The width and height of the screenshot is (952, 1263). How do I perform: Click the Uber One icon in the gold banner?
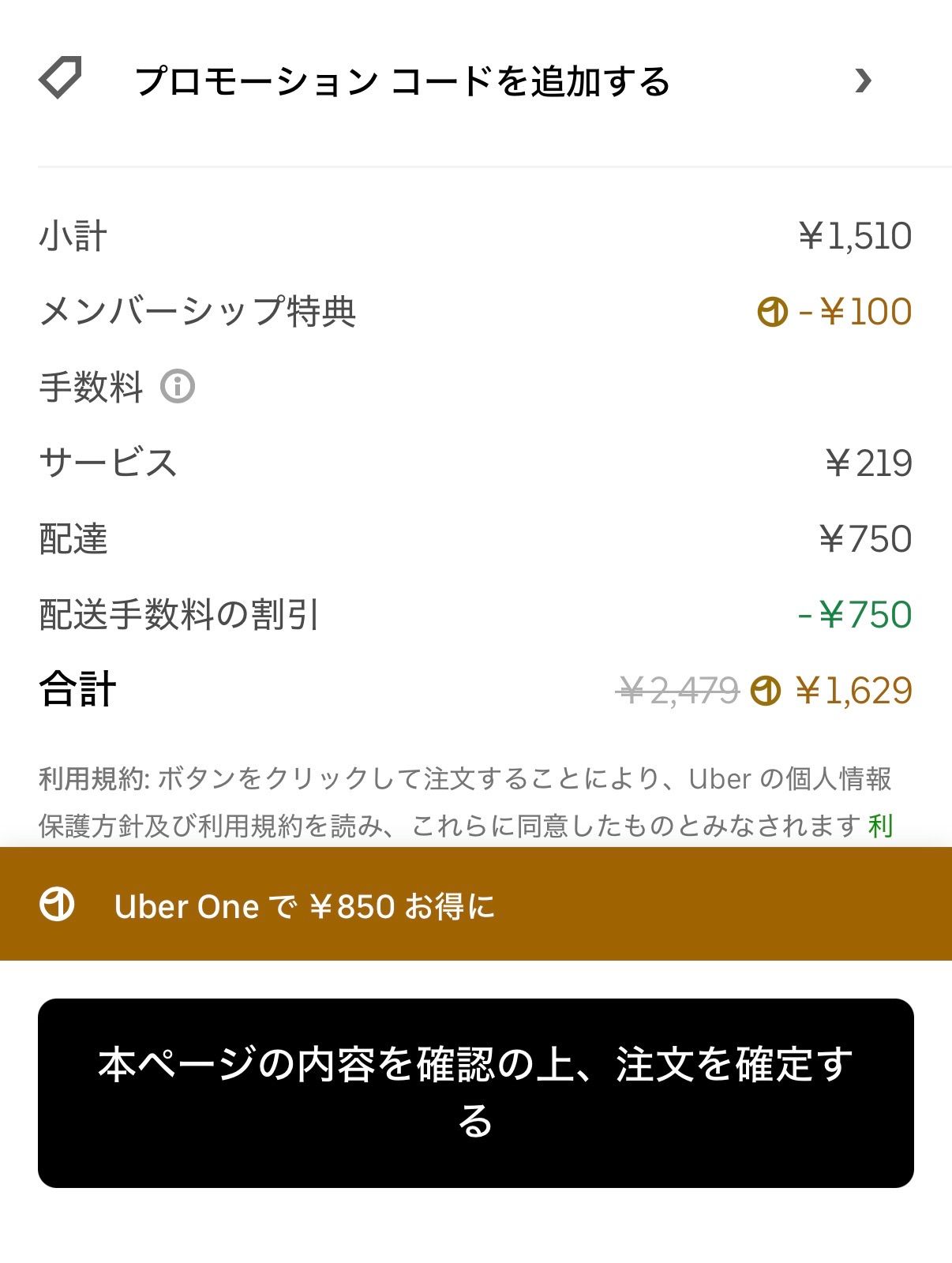point(58,906)
